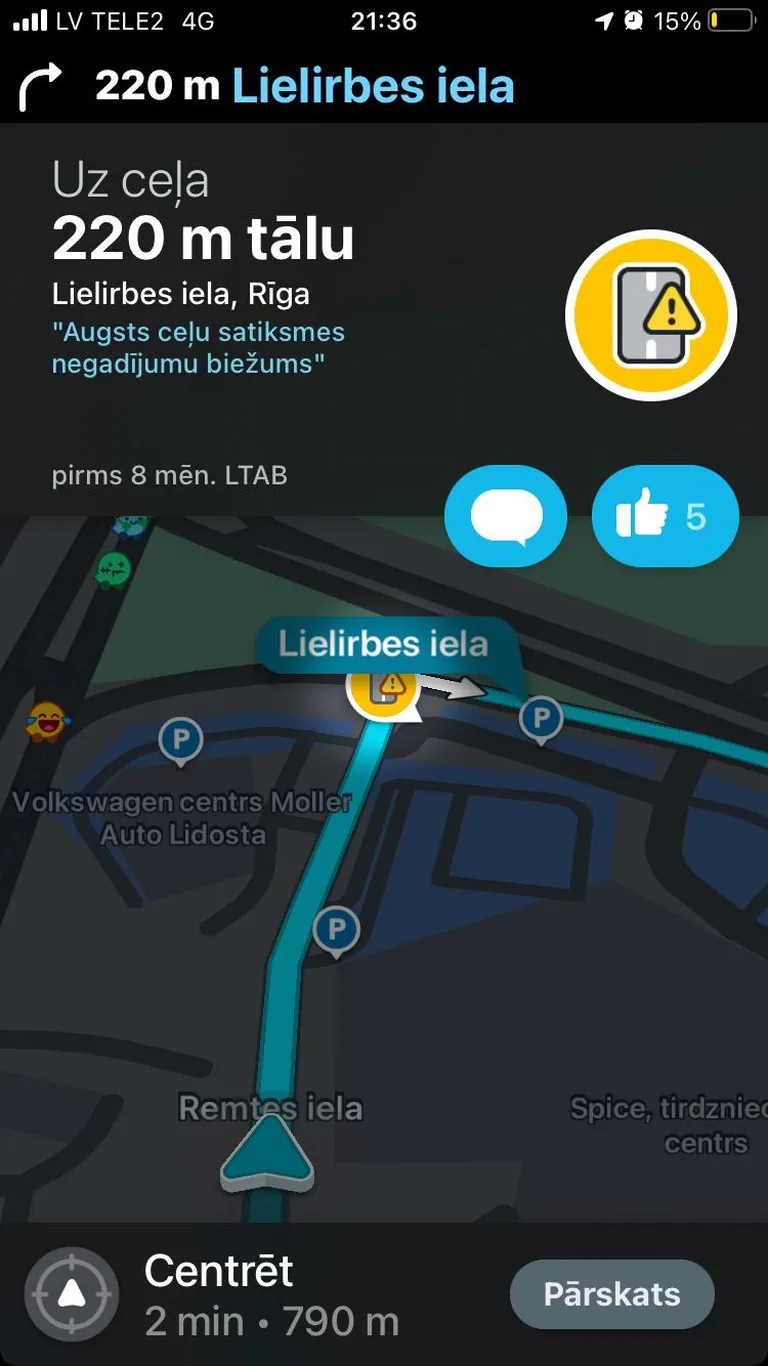Give thumbs up to the hazard report
The width and height of the screenshot is (768, 1366).
665,517
